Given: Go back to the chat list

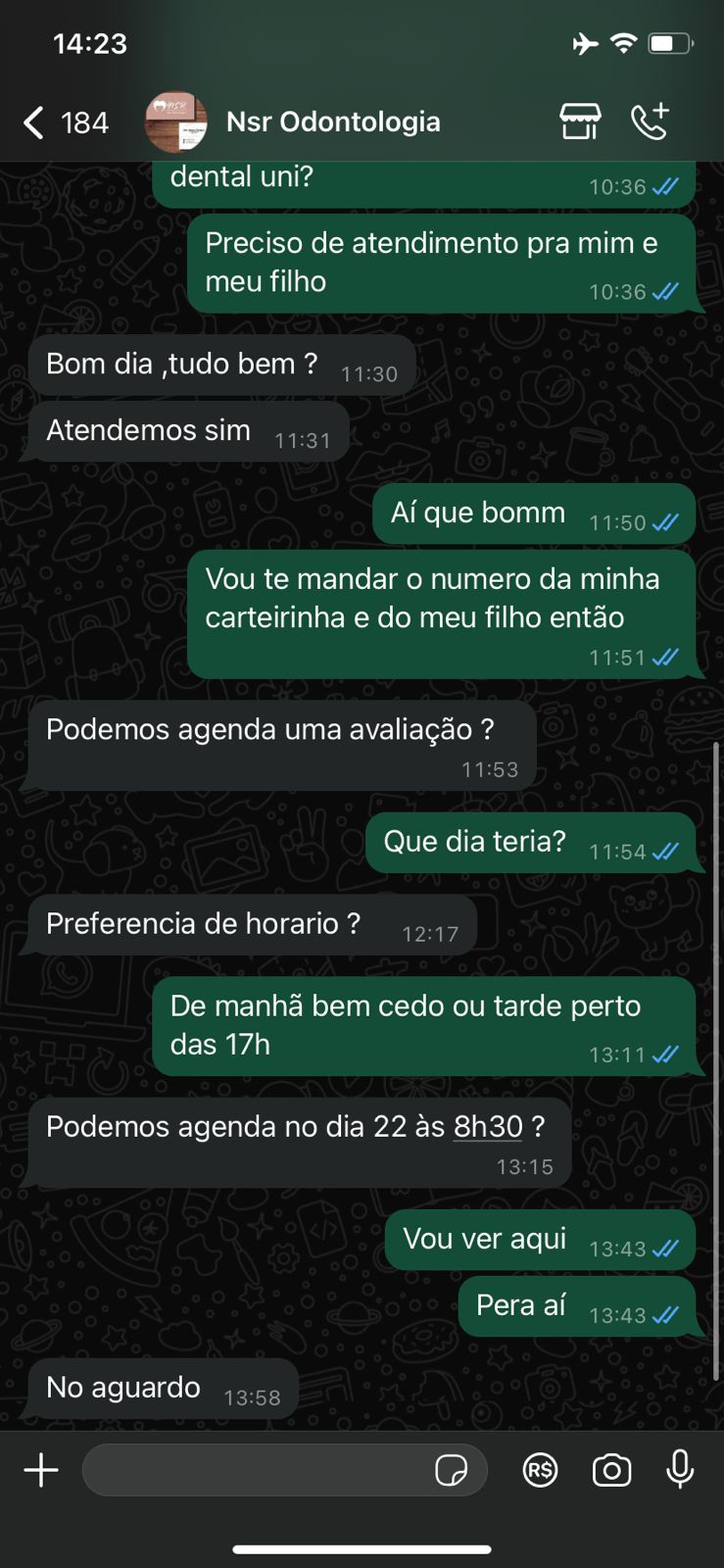Looking at the screenshot, I should [34, 122].
